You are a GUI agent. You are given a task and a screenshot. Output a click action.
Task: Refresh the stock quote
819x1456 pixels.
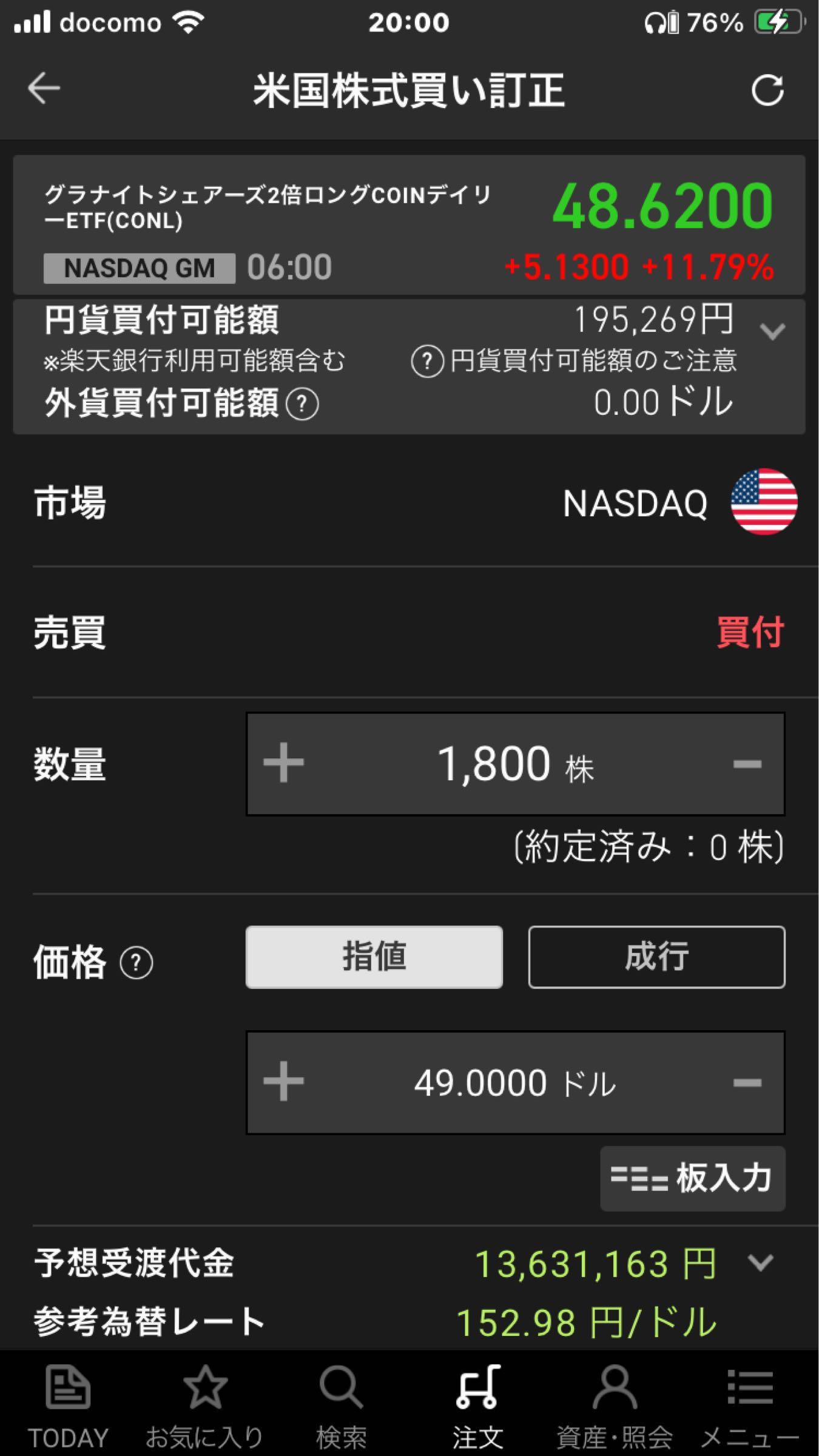(767, 90)
